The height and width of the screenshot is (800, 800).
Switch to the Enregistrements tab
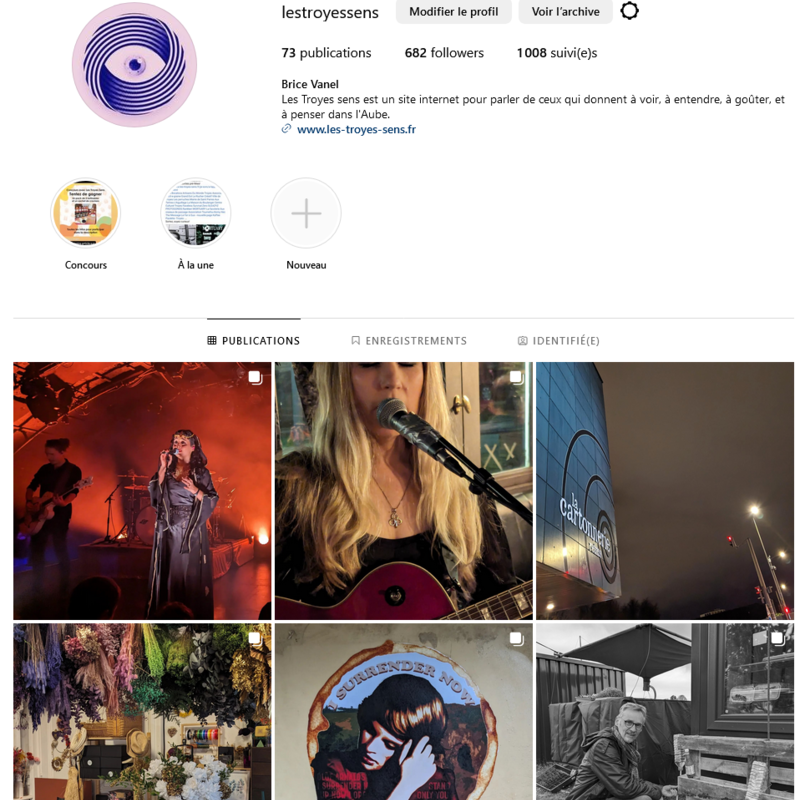pos(409,341)
